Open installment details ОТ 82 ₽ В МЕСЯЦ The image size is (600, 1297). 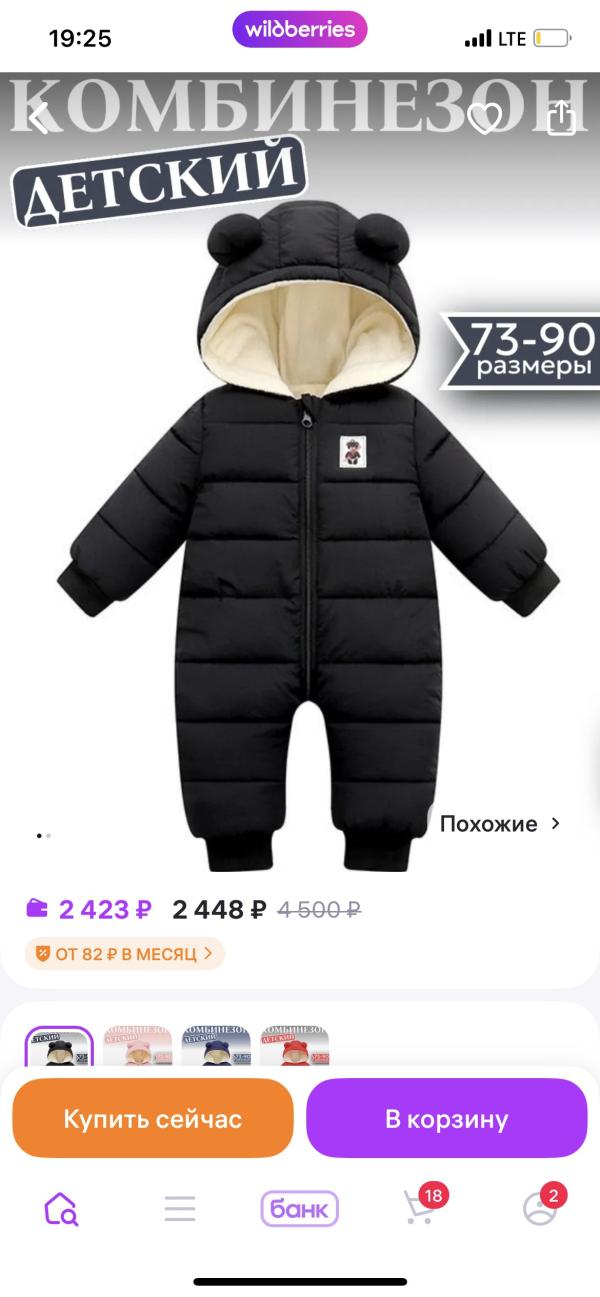[x=125, y=954]
